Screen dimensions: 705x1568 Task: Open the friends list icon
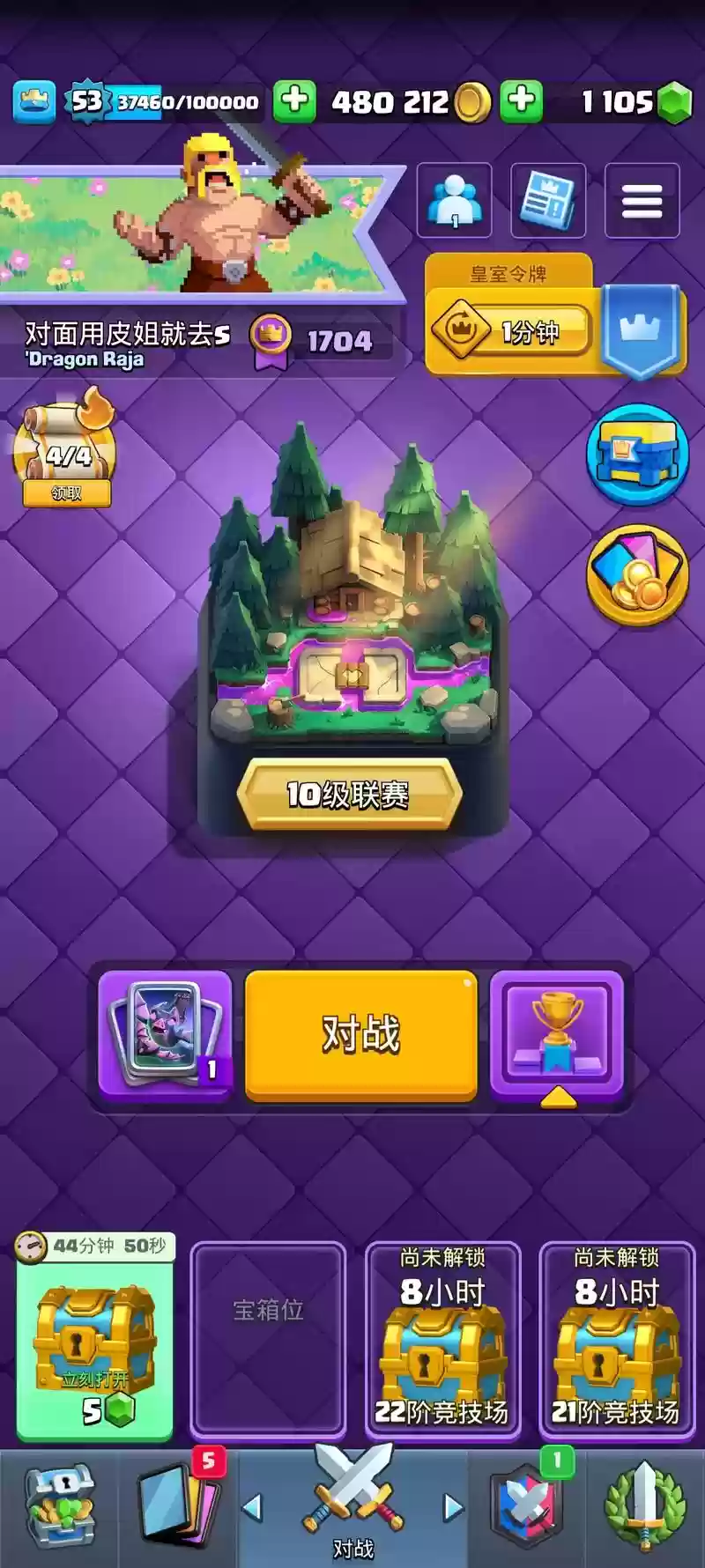454,201
